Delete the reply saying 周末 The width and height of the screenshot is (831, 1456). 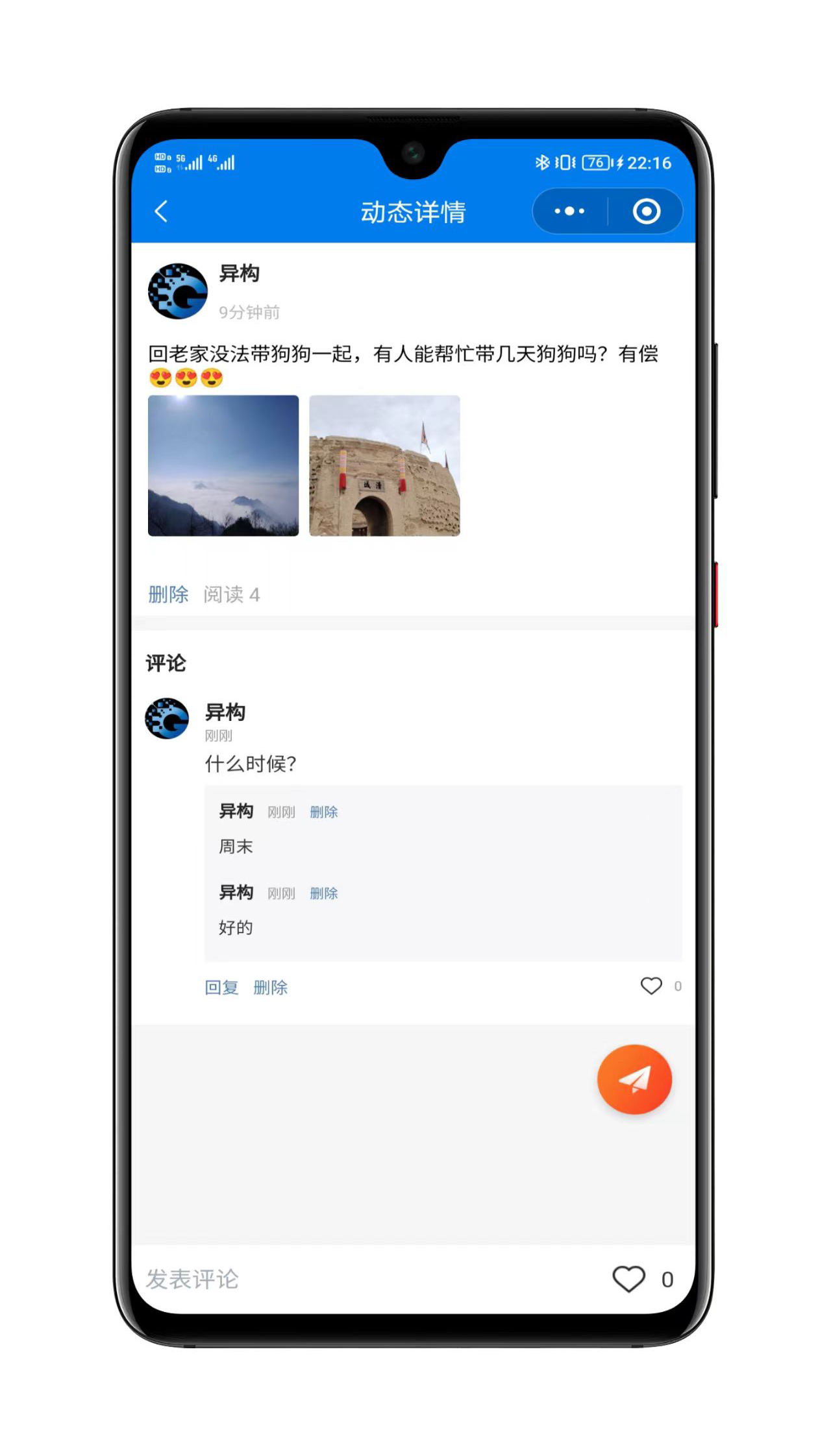[x=324, y=812]
